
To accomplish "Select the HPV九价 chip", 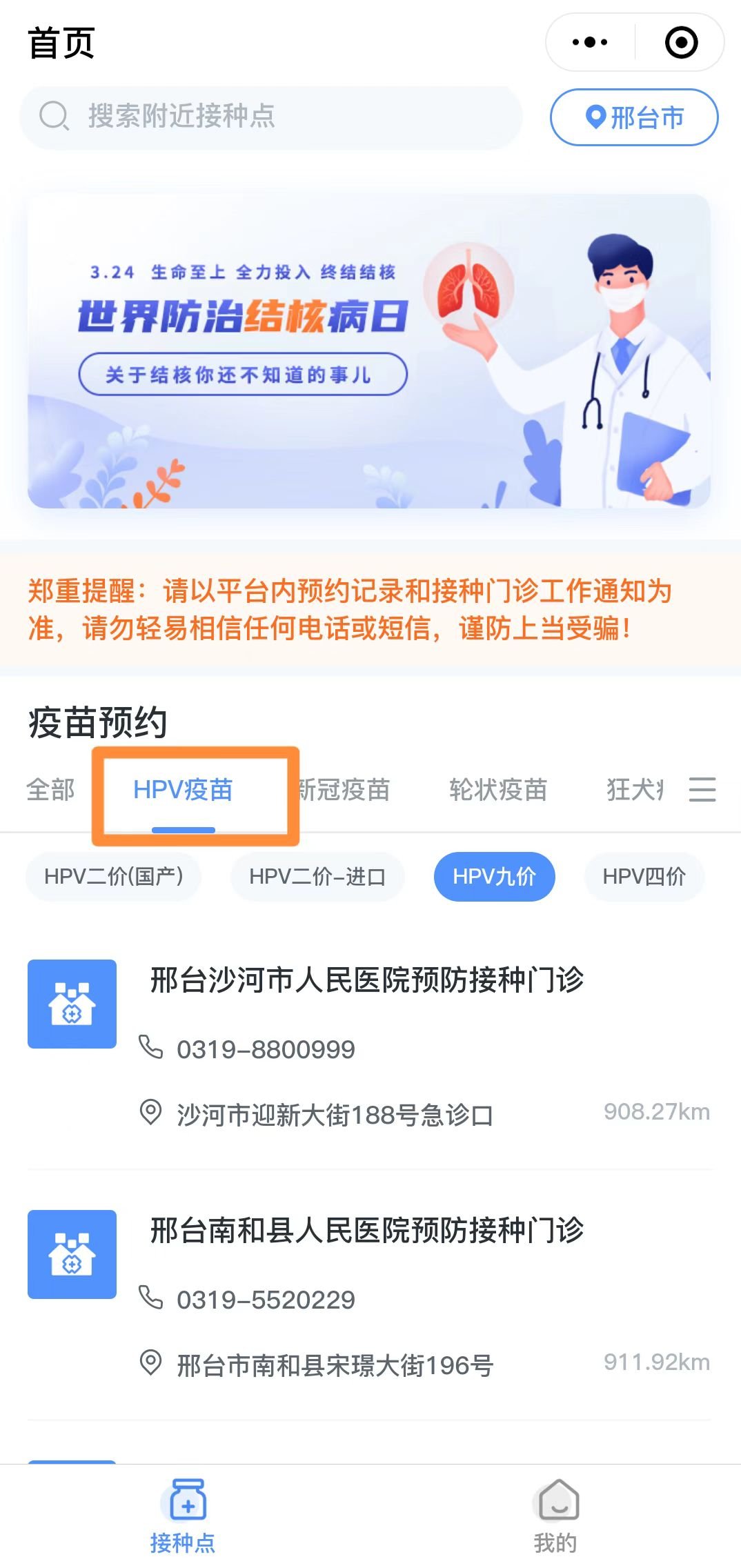I will (494, 877).
